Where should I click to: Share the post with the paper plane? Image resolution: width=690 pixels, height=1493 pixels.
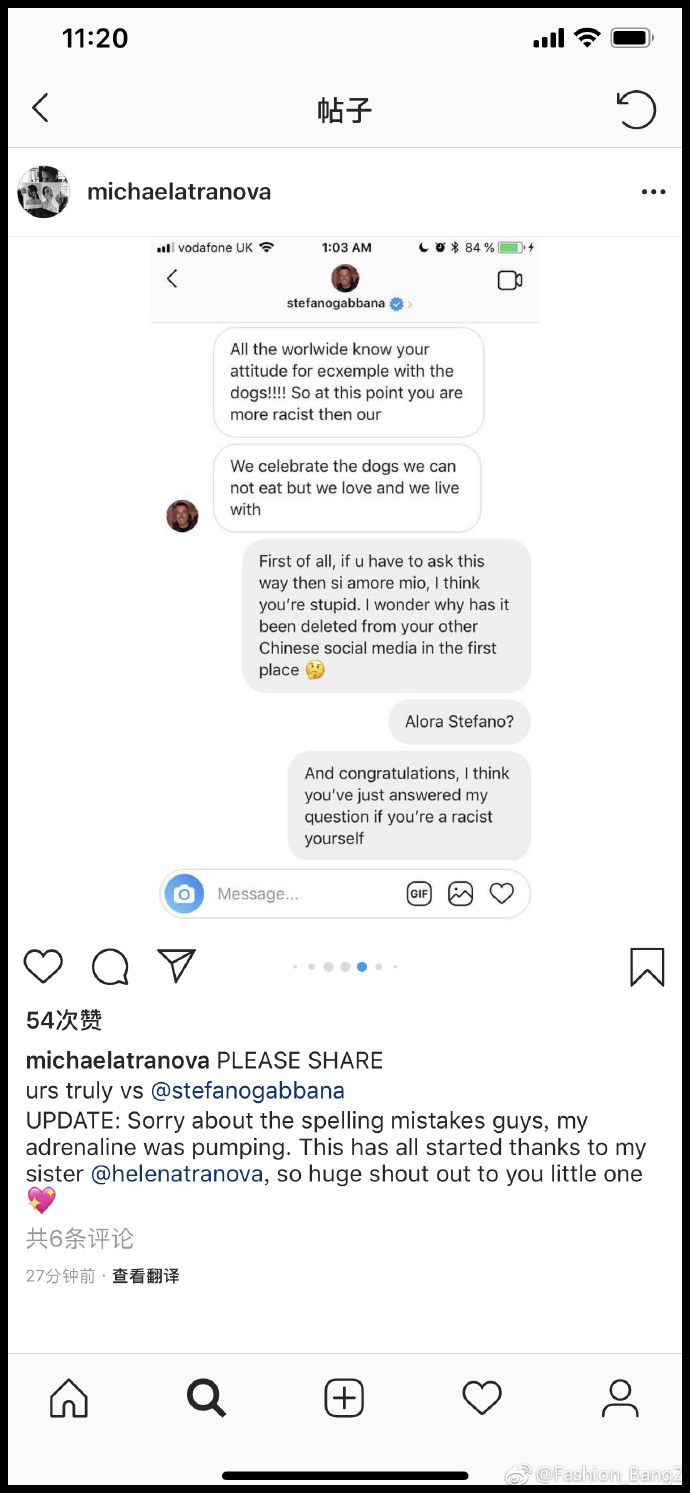click(176, 965)
